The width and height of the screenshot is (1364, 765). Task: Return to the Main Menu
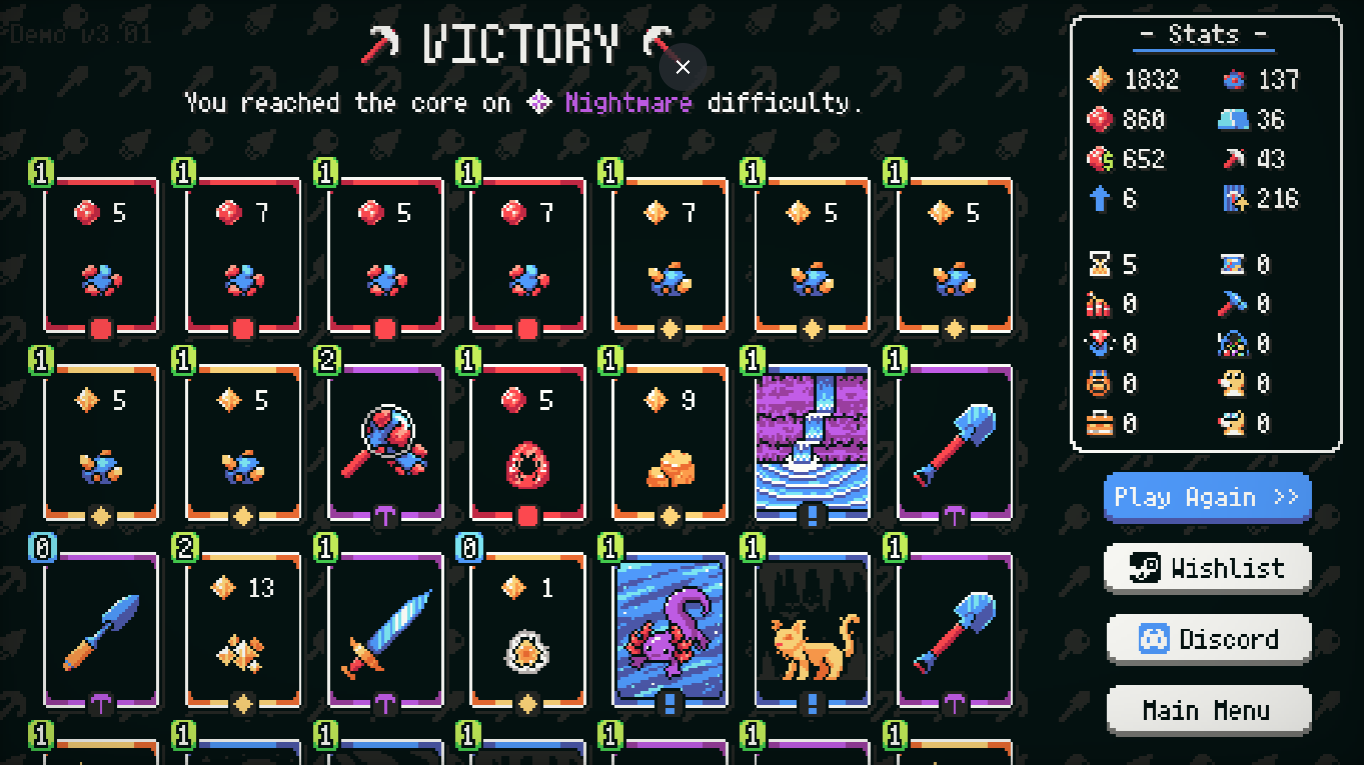pyautogui.click(x=1207, y=710)
